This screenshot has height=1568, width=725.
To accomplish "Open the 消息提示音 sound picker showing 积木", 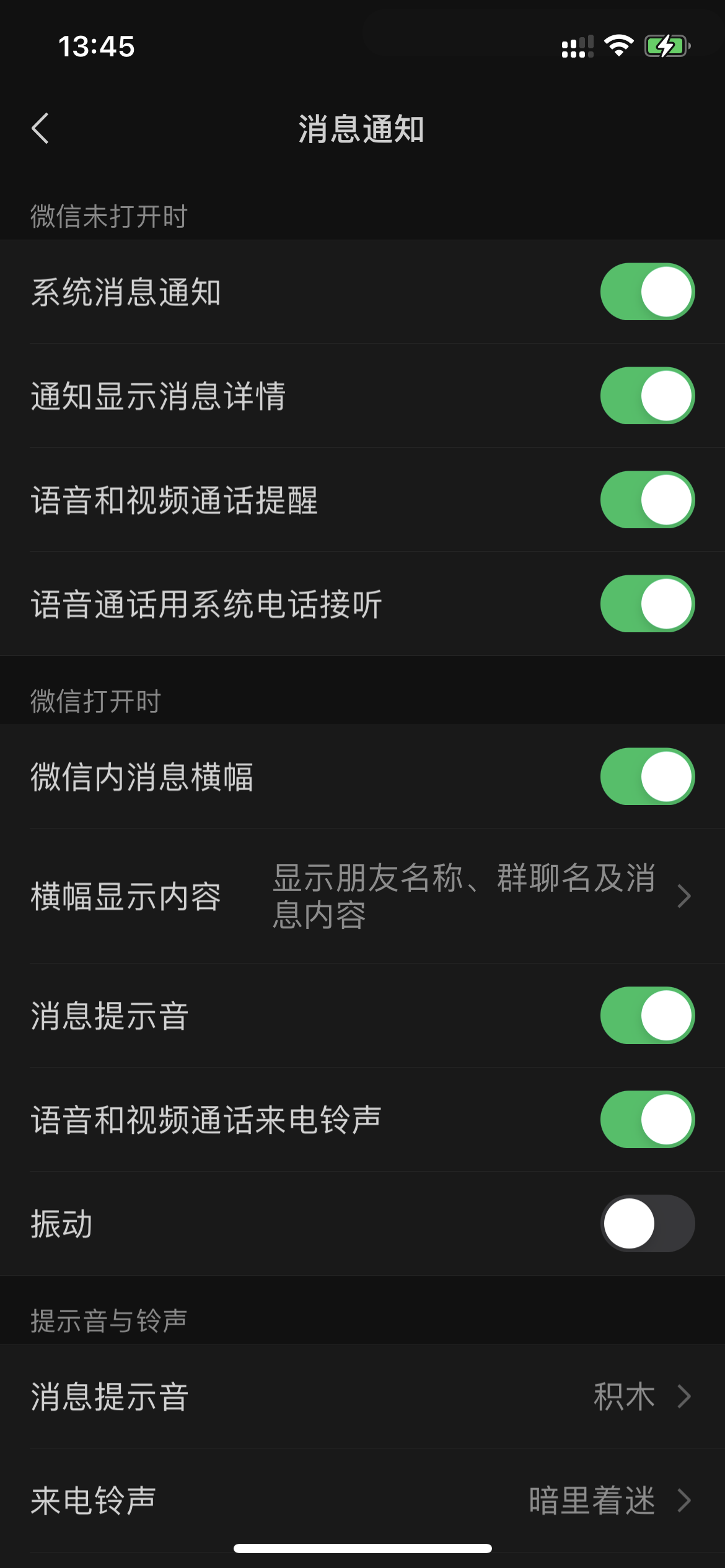I will (x=362, y=1397).
